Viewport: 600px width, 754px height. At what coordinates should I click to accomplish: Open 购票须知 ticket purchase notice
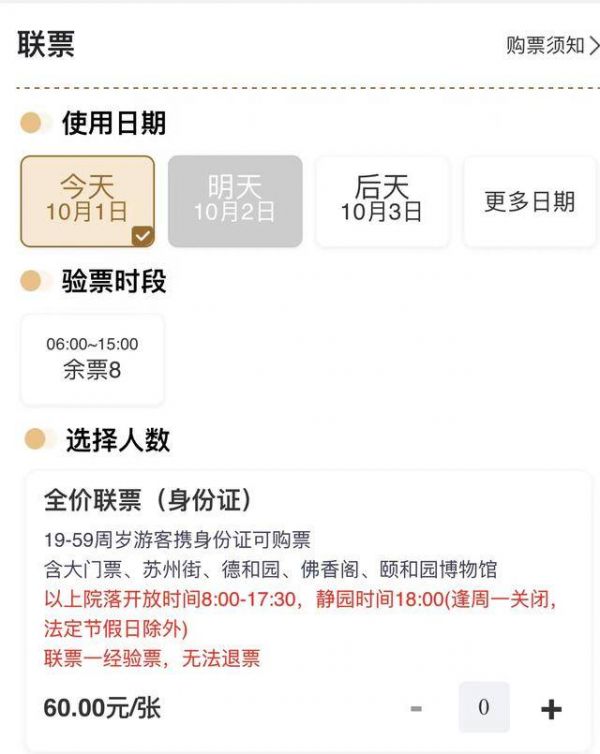point(552,45)
